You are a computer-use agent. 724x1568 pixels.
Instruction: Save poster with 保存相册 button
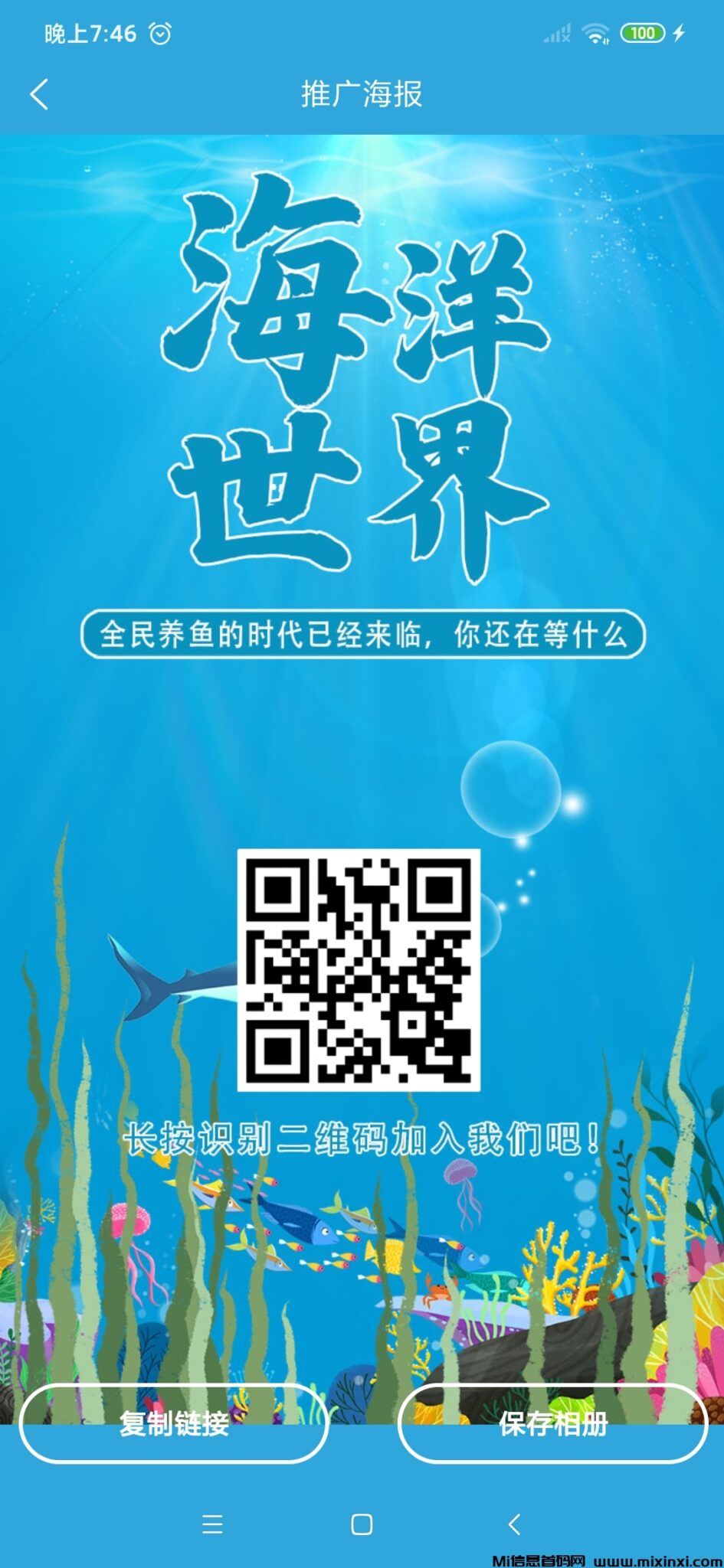tap(552, 1424)
